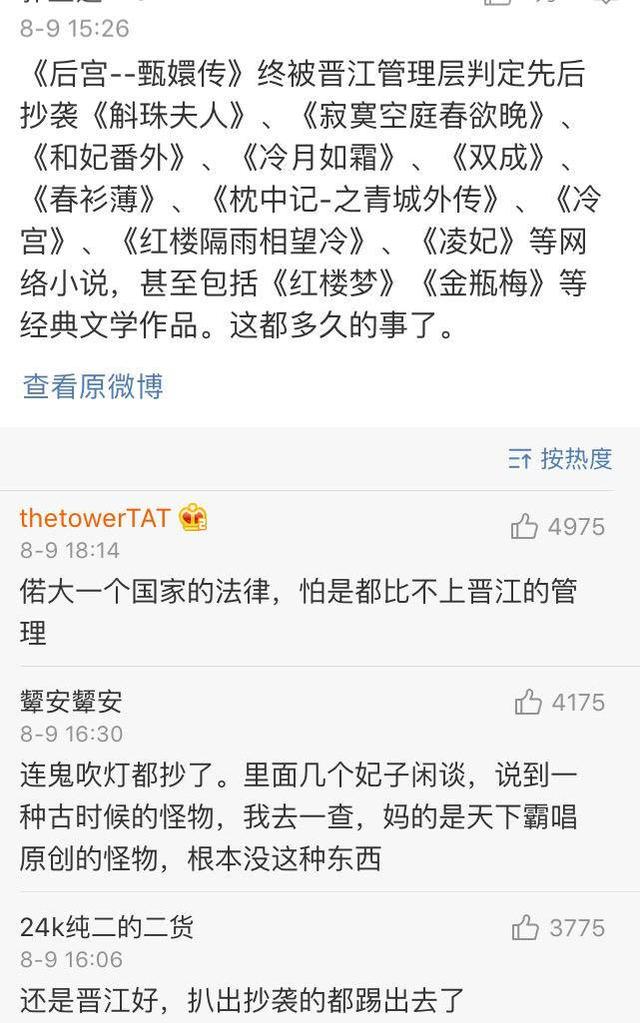Like thetowerTAT's comment
Viewport: 640px width, 1023px height.
click(525, 527)
